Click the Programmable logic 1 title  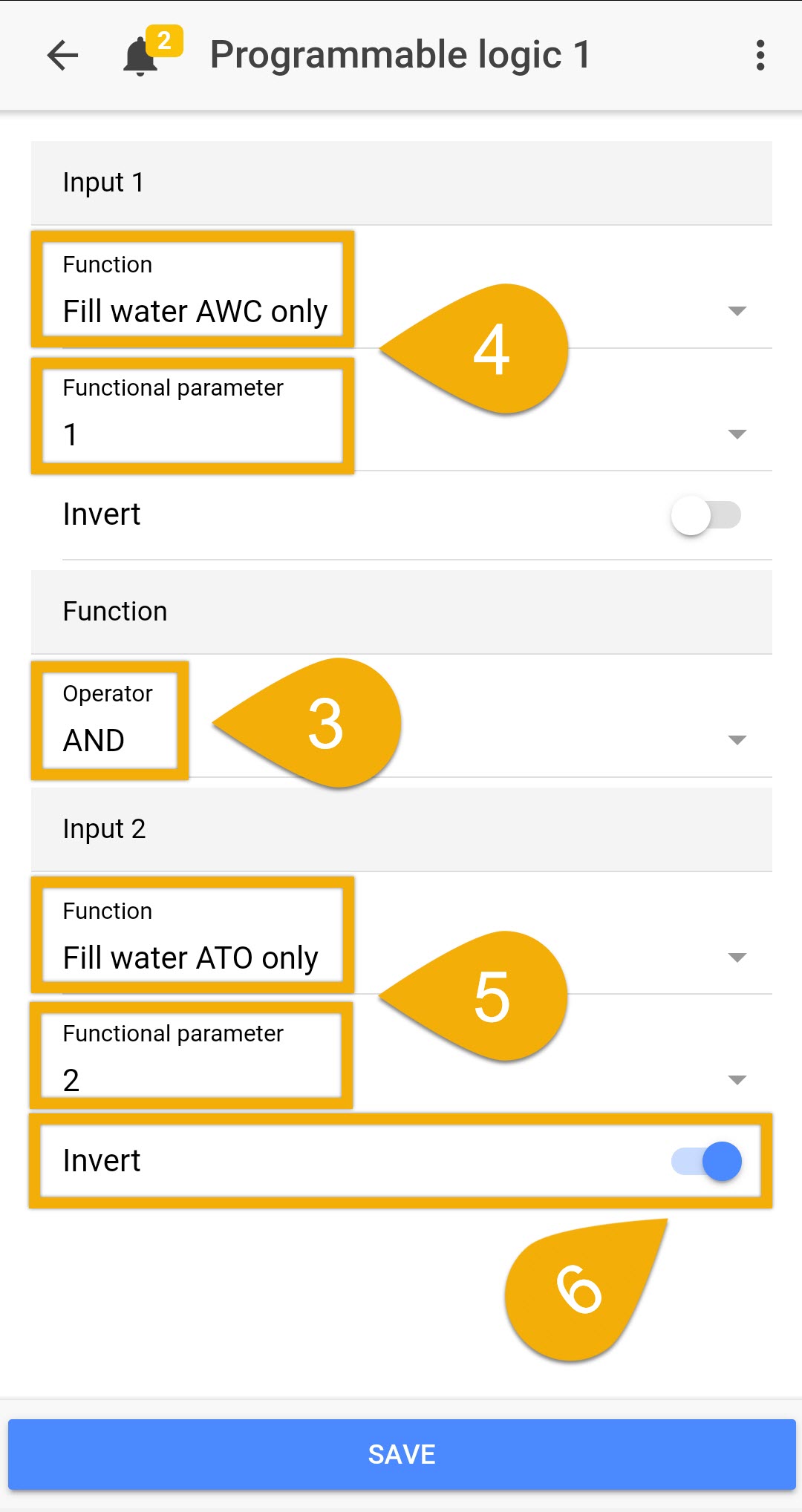point(400,54)
